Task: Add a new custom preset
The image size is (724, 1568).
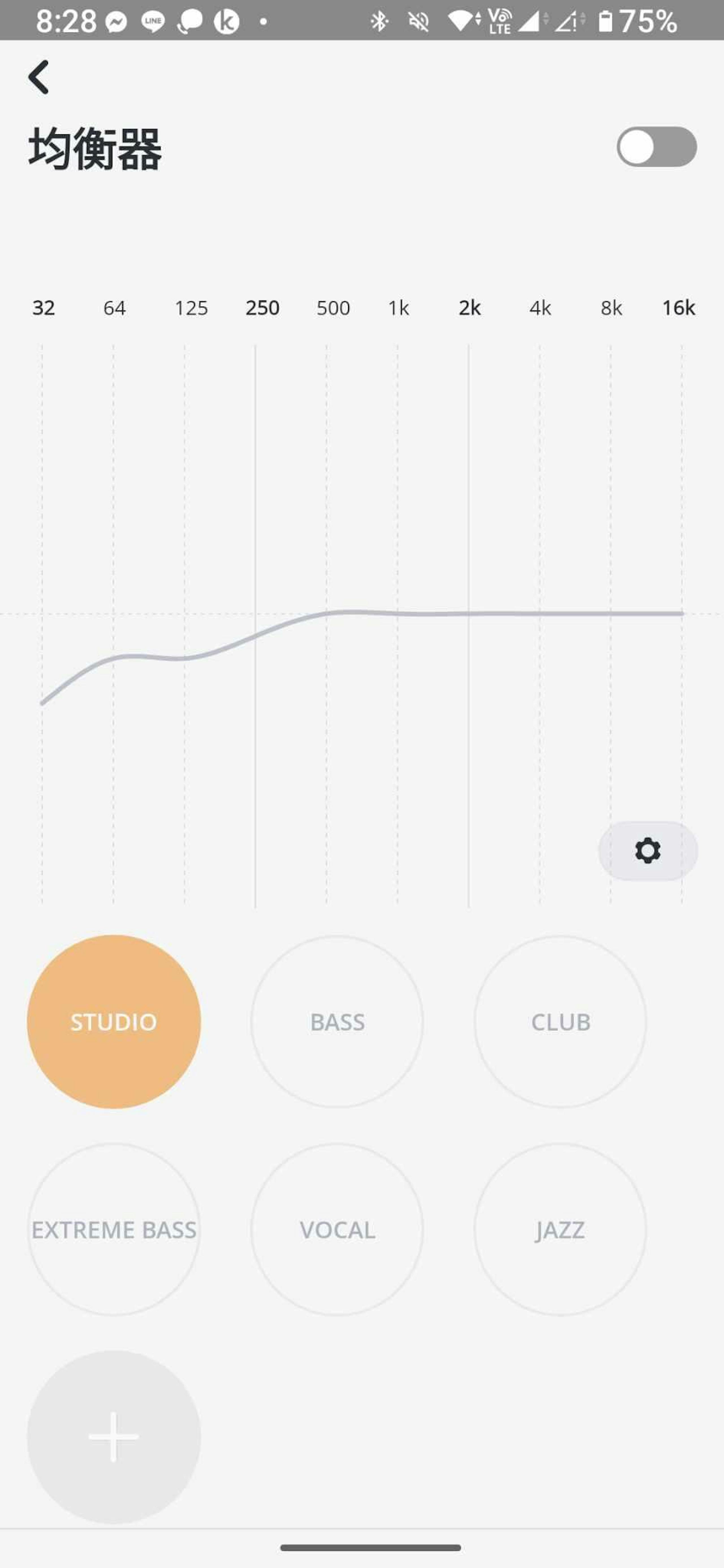Action: (114, 1437)
